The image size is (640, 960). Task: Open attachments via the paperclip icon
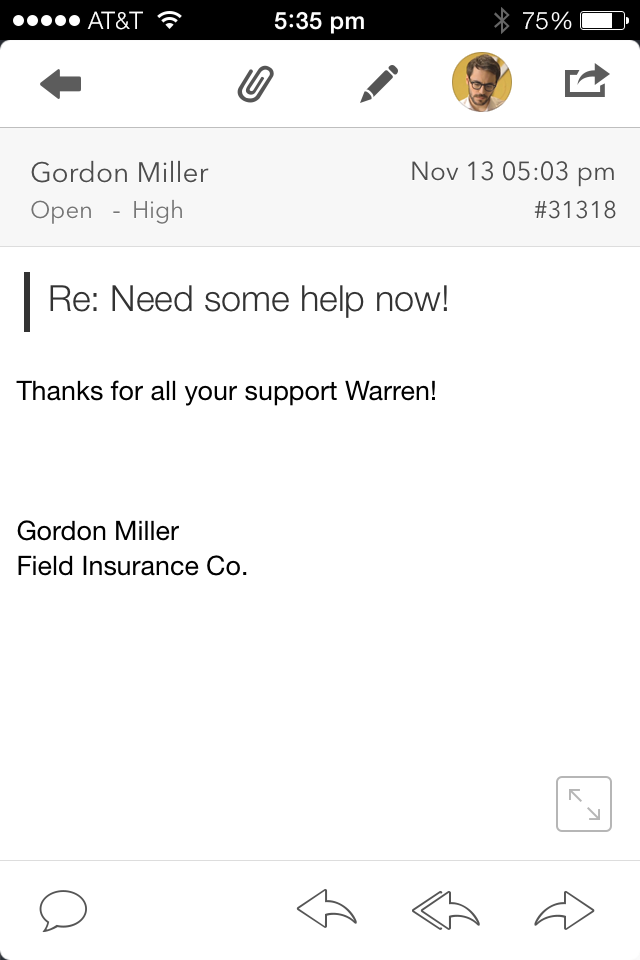[255, 84]
